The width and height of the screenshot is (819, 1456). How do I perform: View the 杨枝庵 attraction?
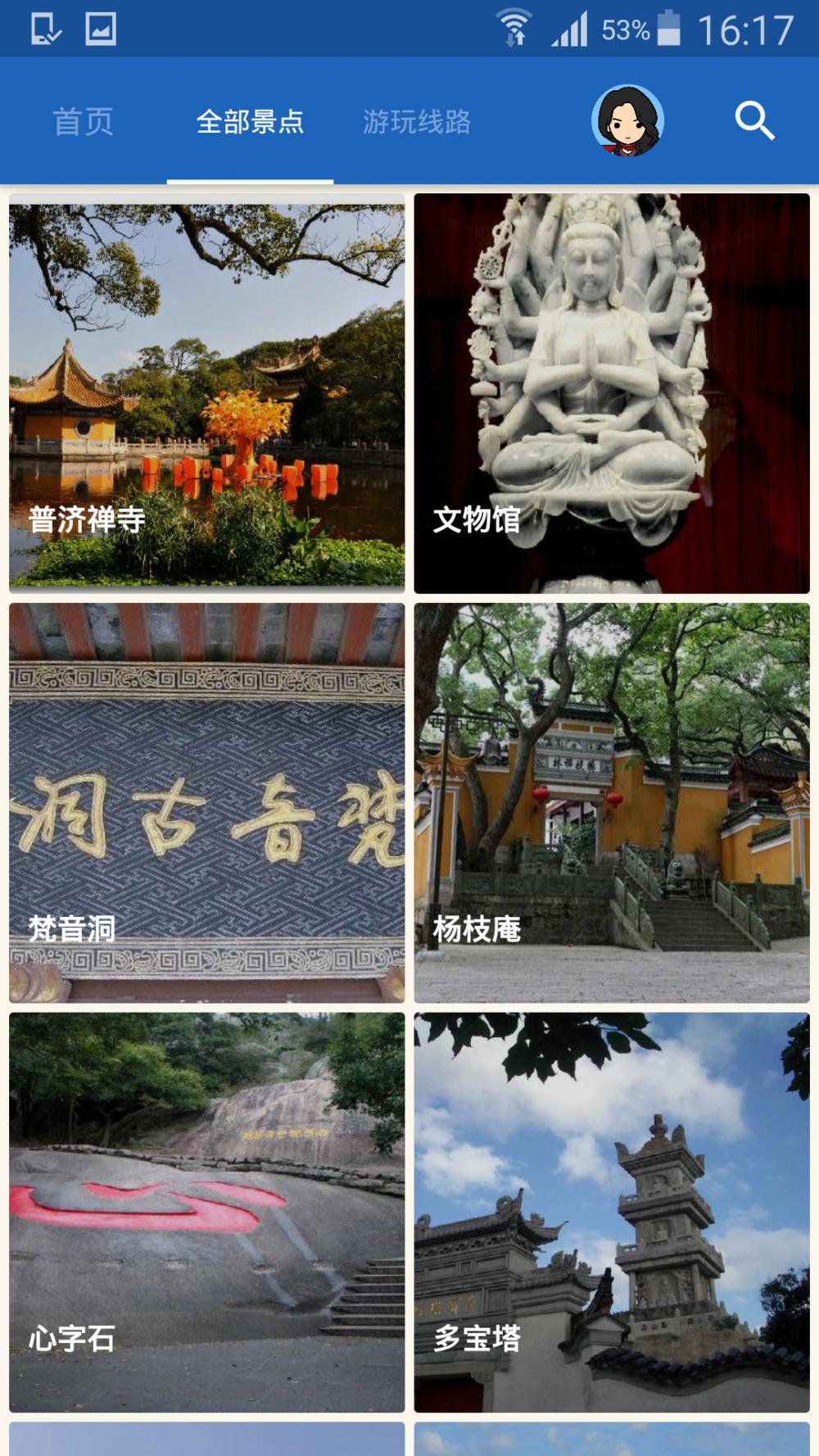pyautogui.click(x=611, y=803)
